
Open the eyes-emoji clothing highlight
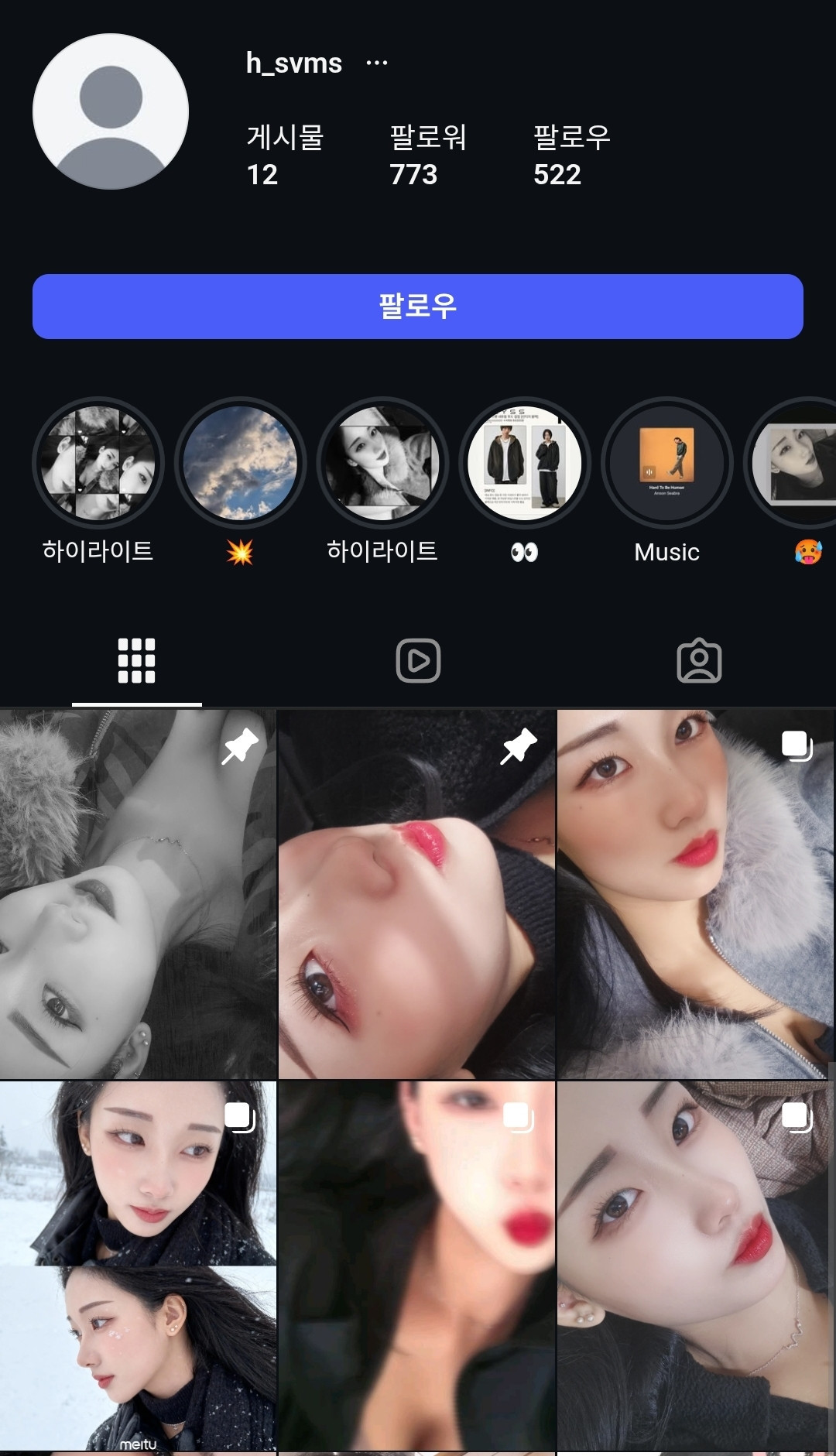click(524, 464)
